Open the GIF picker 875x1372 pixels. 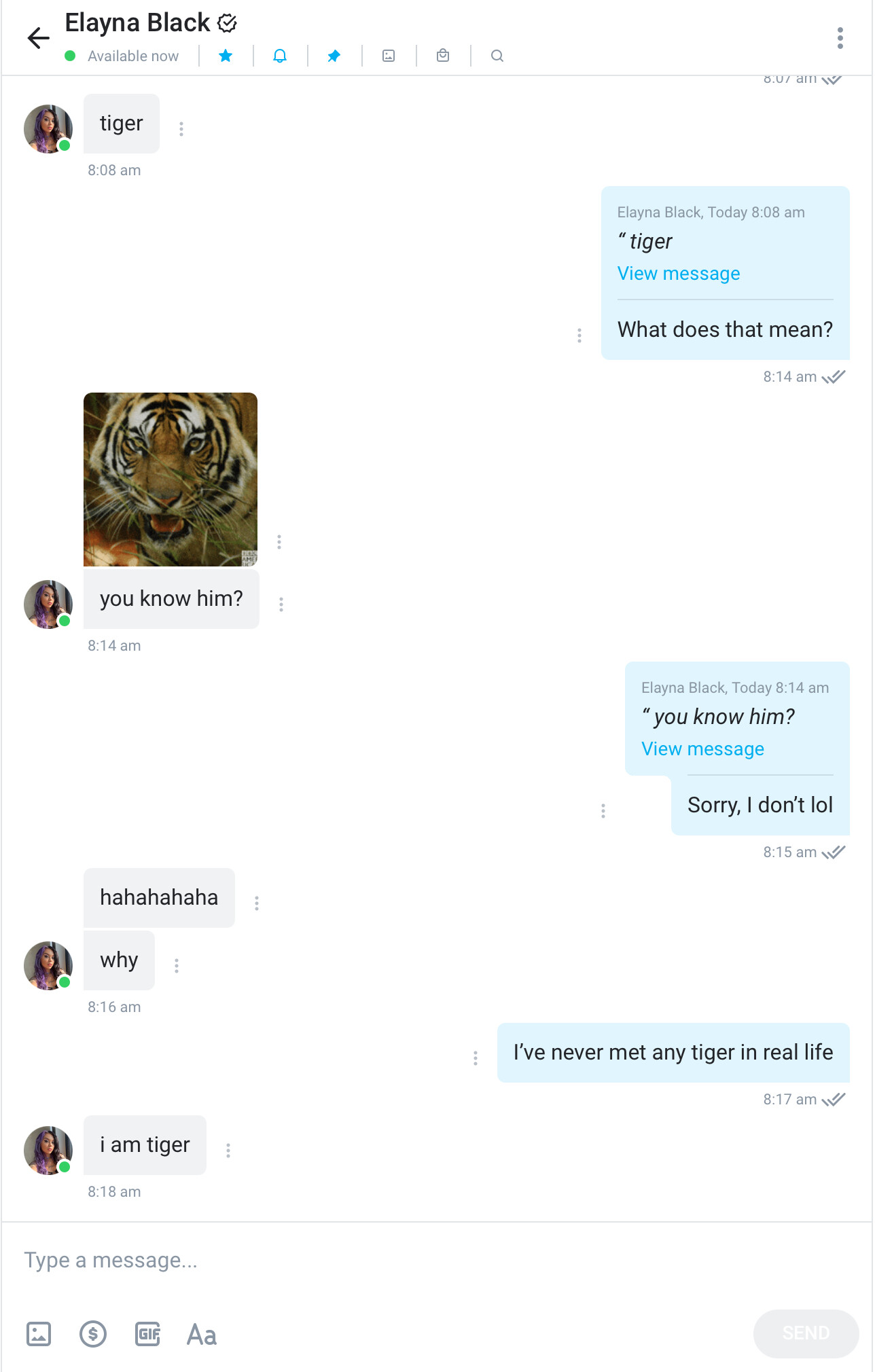tap(147, 1334)
